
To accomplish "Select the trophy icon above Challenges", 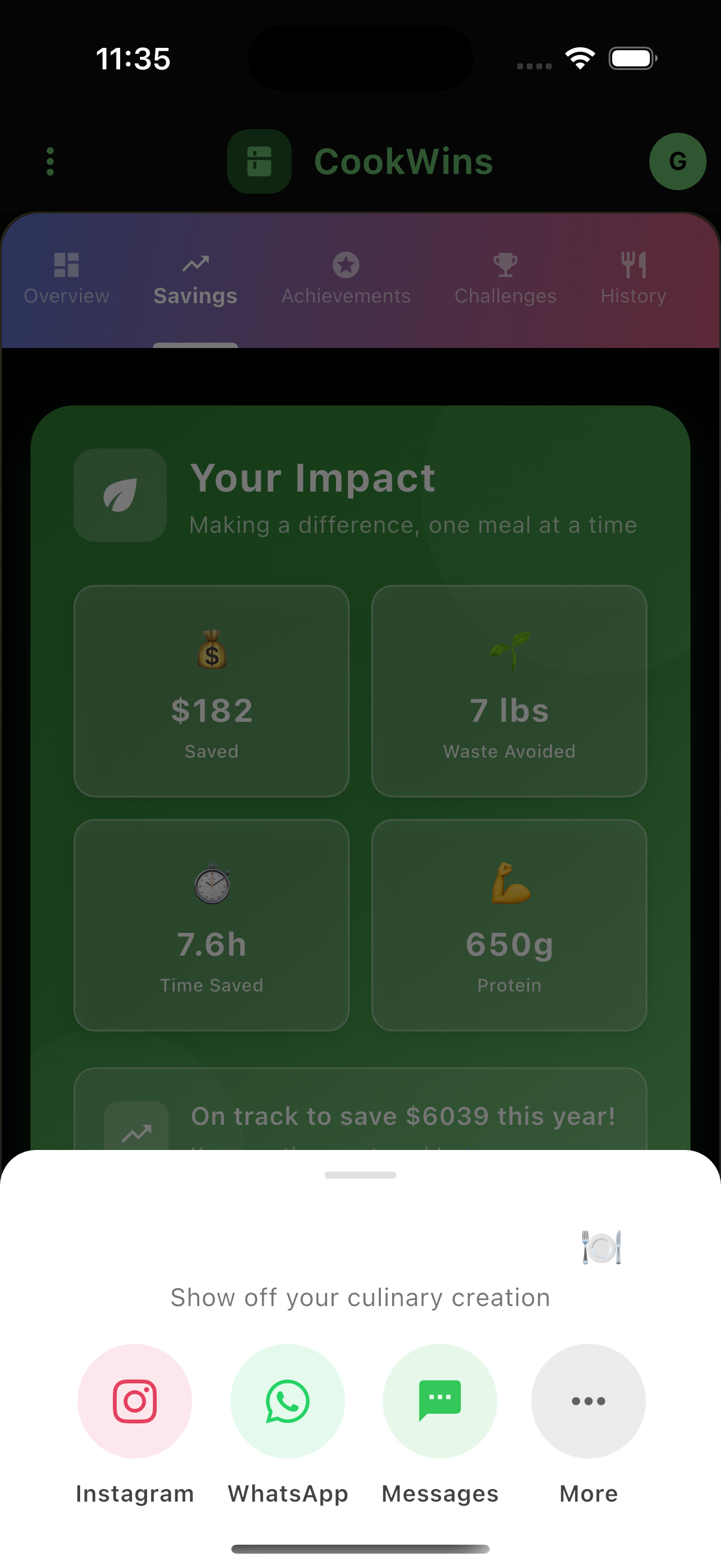I will tap(505, 266).
